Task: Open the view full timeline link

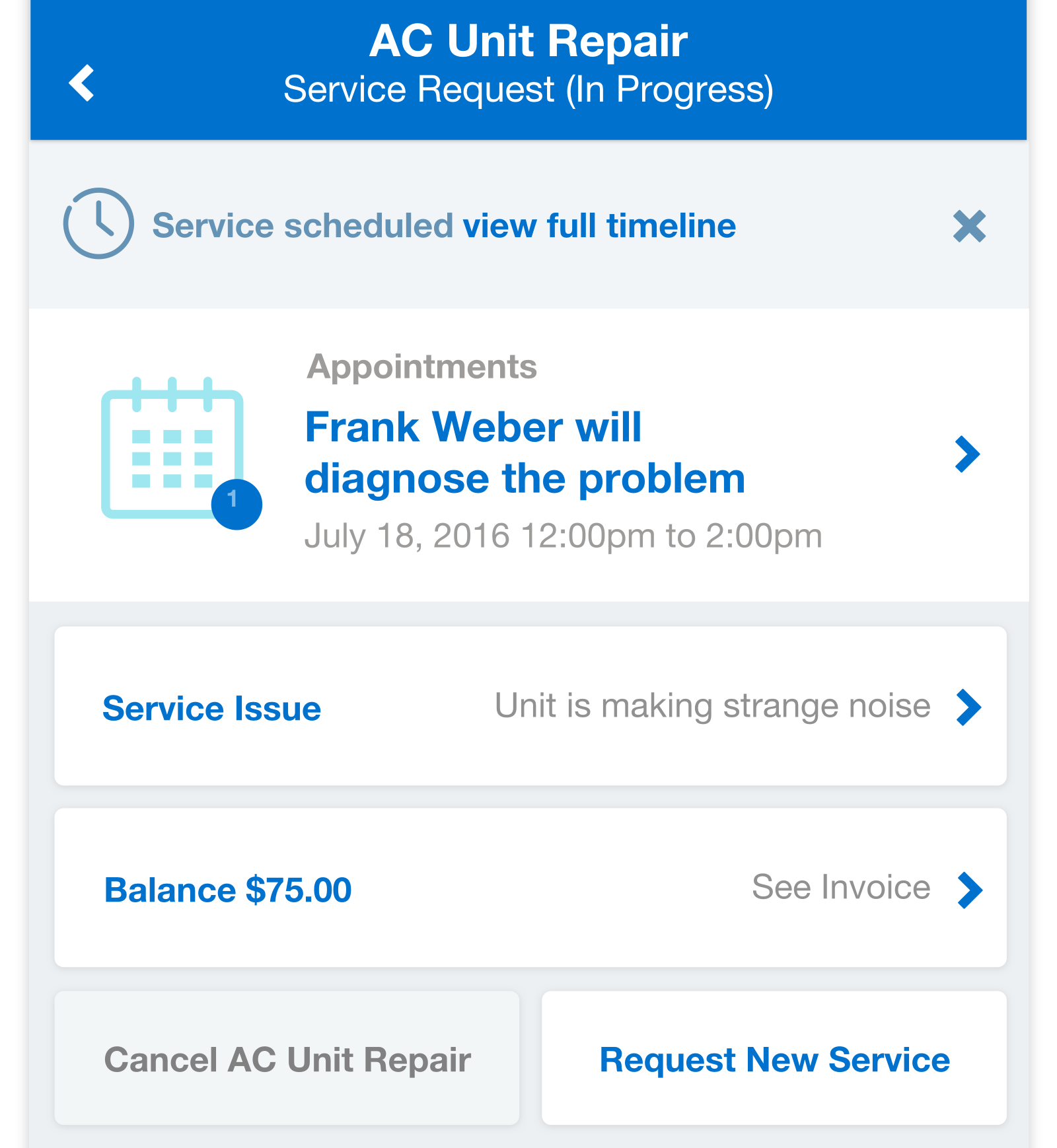Action: tap(599, 226)
